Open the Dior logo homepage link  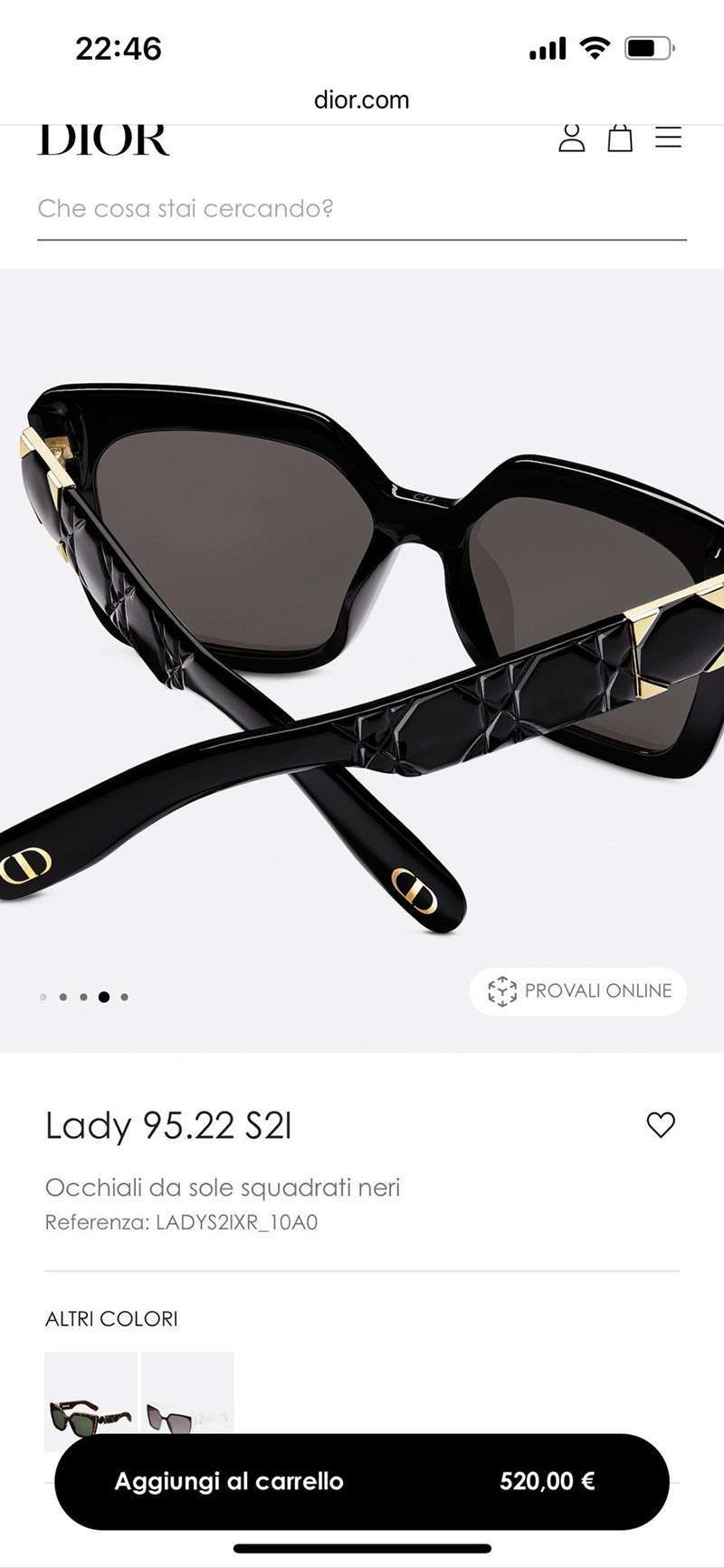click(x=104, y=139)
